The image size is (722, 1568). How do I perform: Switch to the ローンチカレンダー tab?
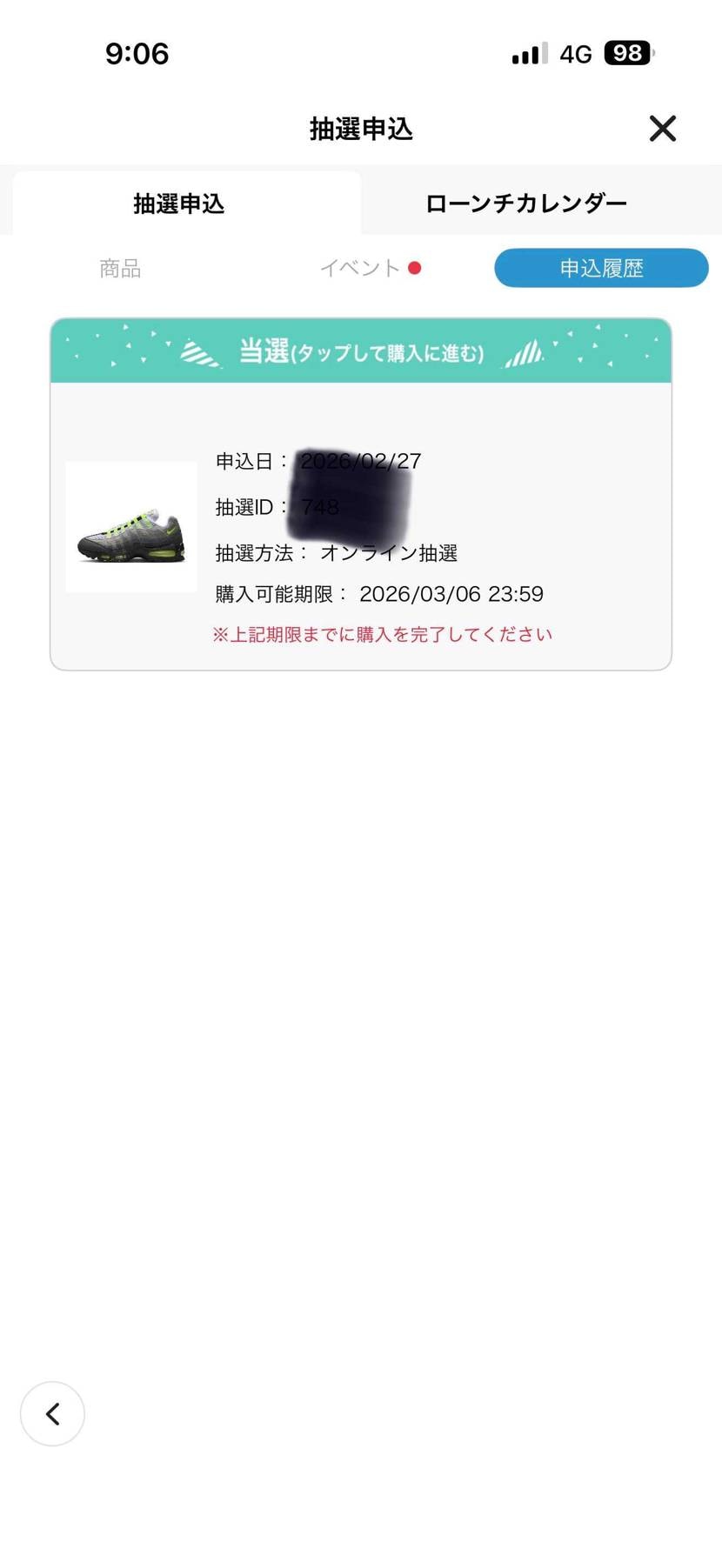click(x=525, y=203)
